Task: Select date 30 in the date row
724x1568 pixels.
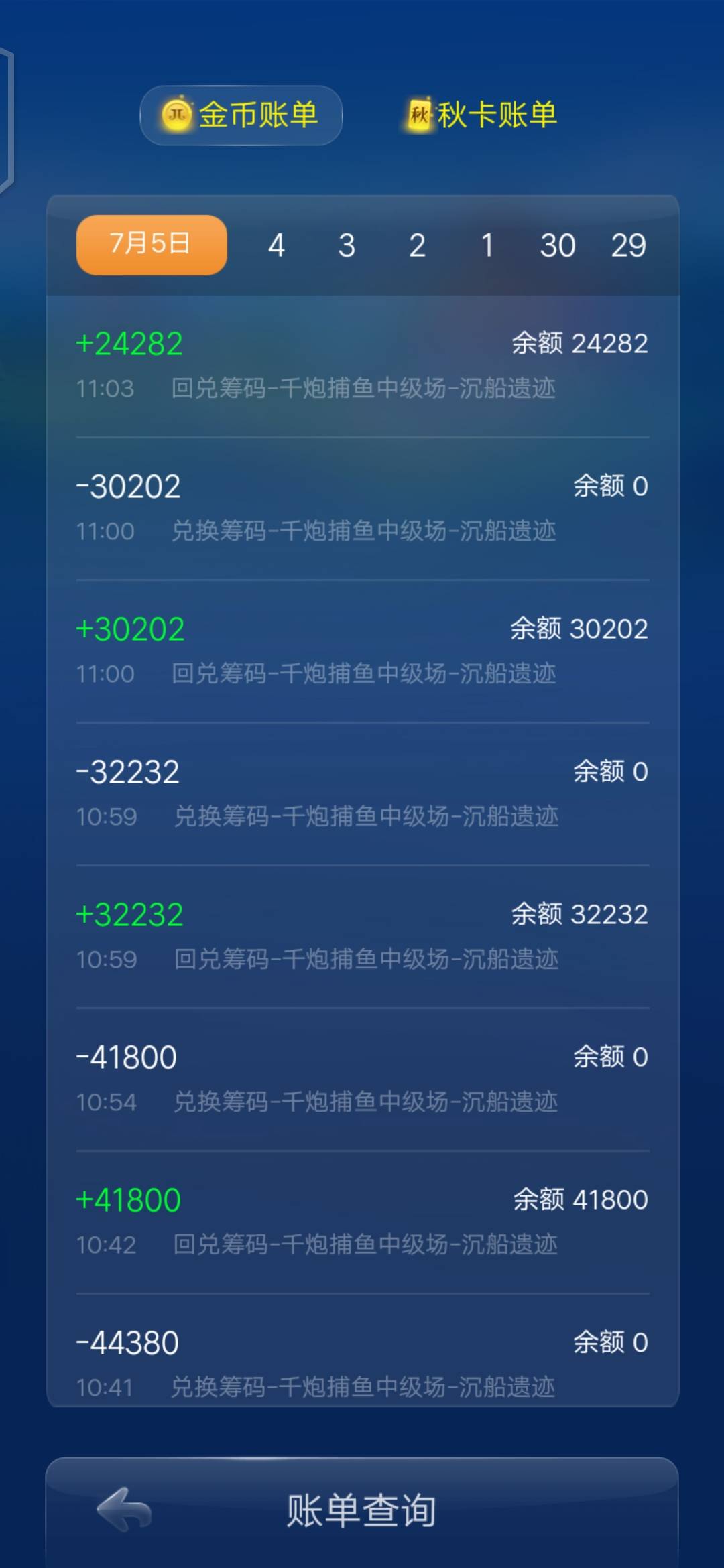Action: (x=558, y=245)
